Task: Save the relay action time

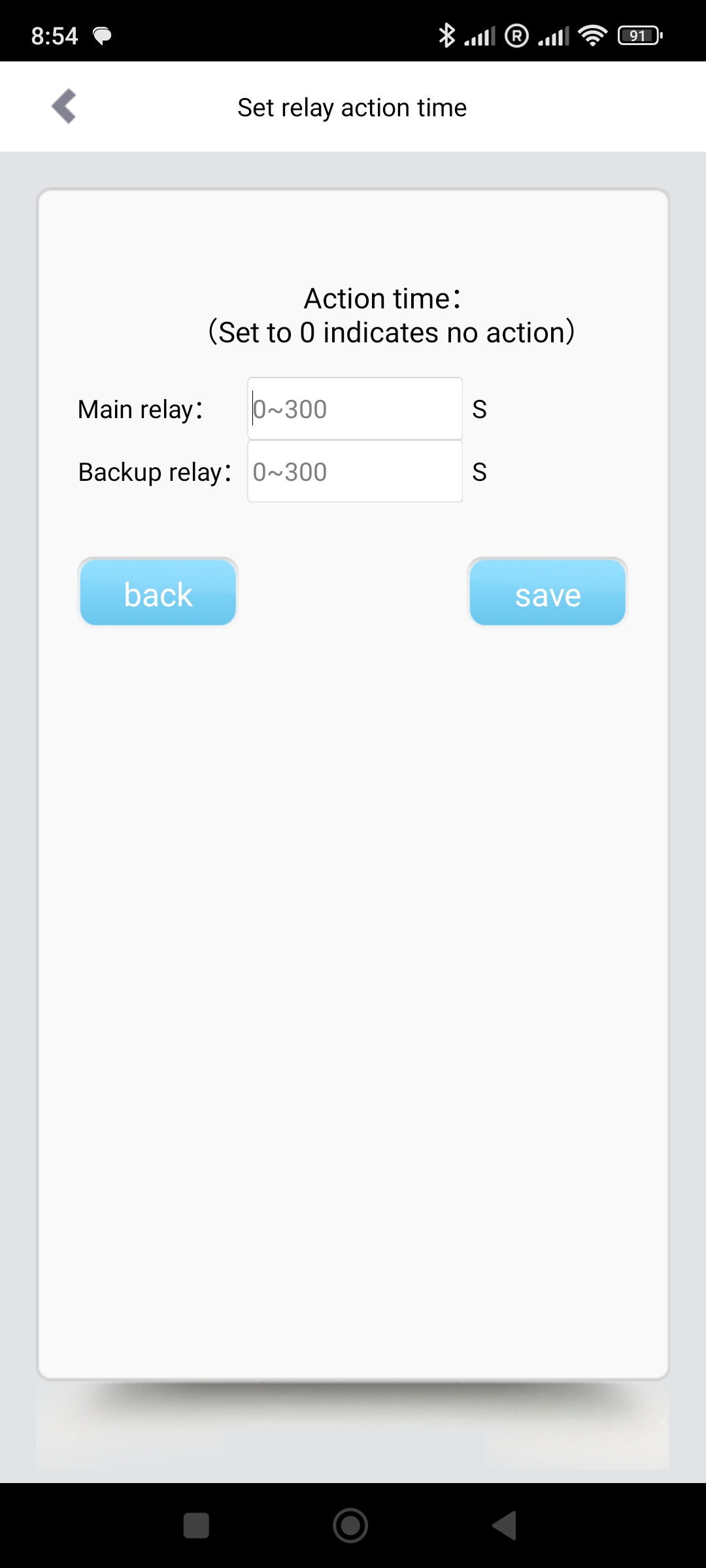Action: [547, 593]
